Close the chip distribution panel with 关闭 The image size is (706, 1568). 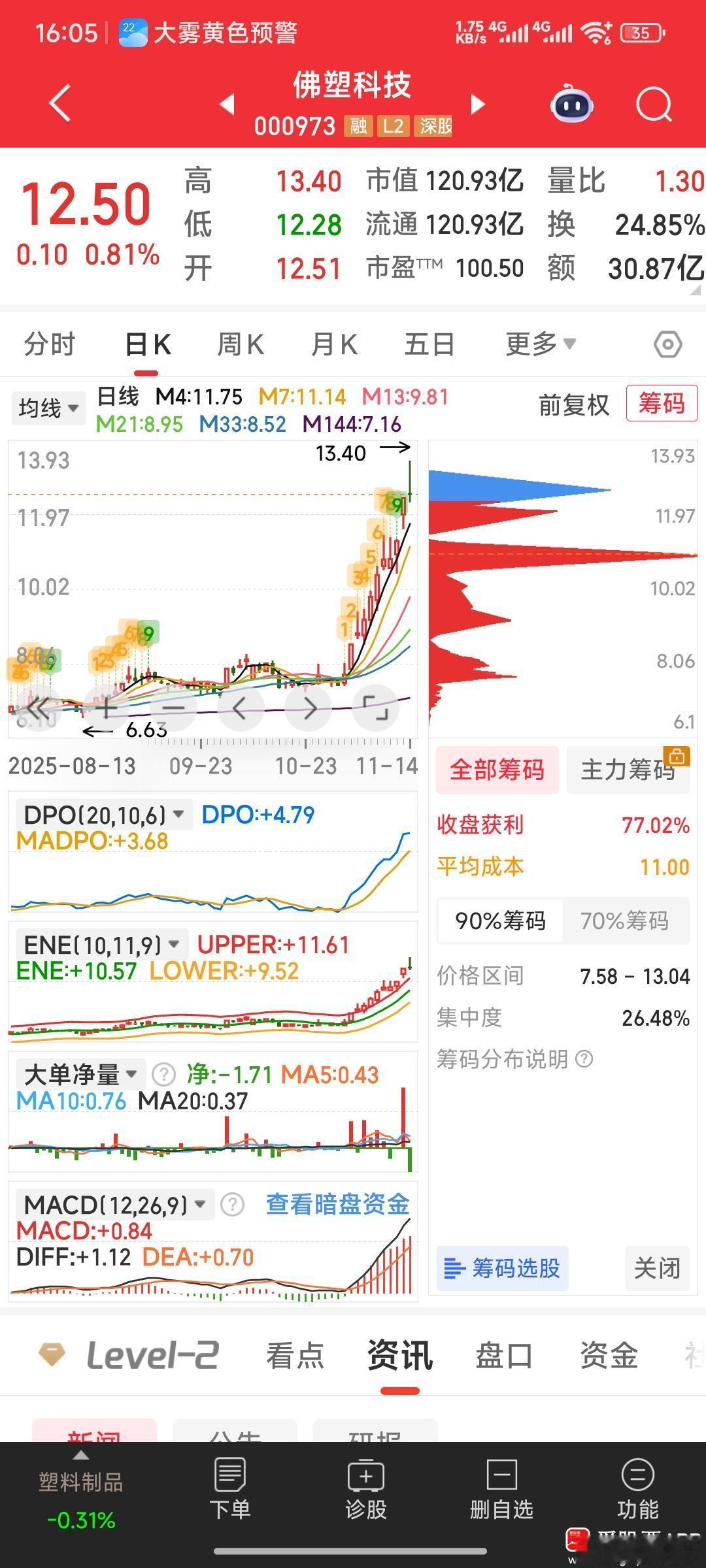point(657,1268)
